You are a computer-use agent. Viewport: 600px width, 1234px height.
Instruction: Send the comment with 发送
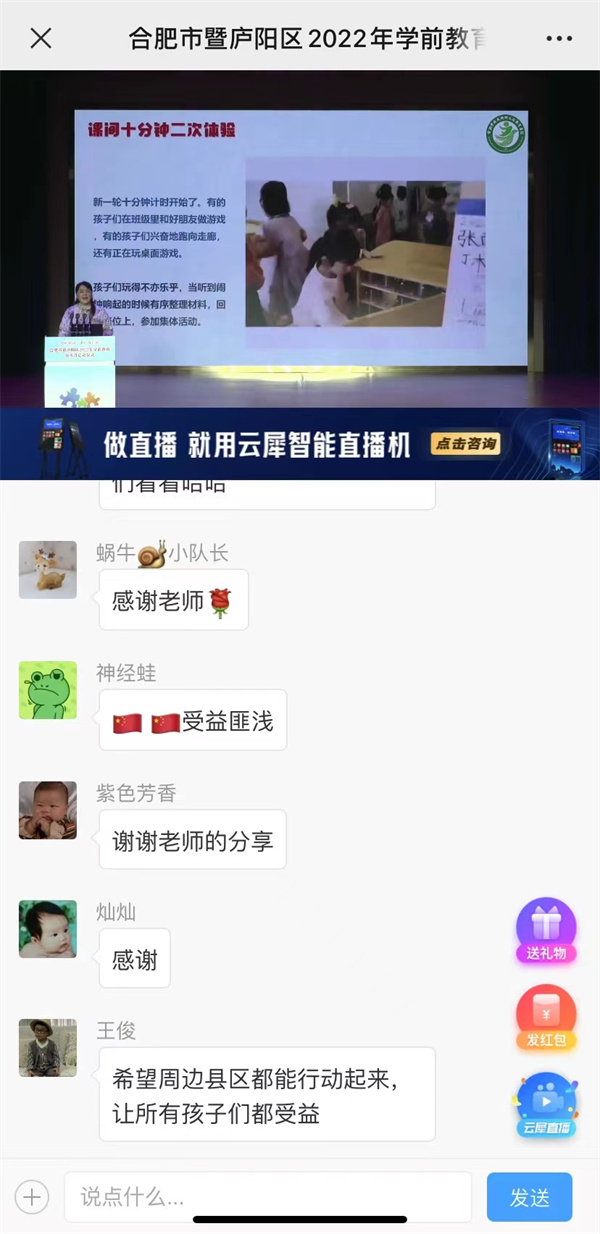[529, 1196]
